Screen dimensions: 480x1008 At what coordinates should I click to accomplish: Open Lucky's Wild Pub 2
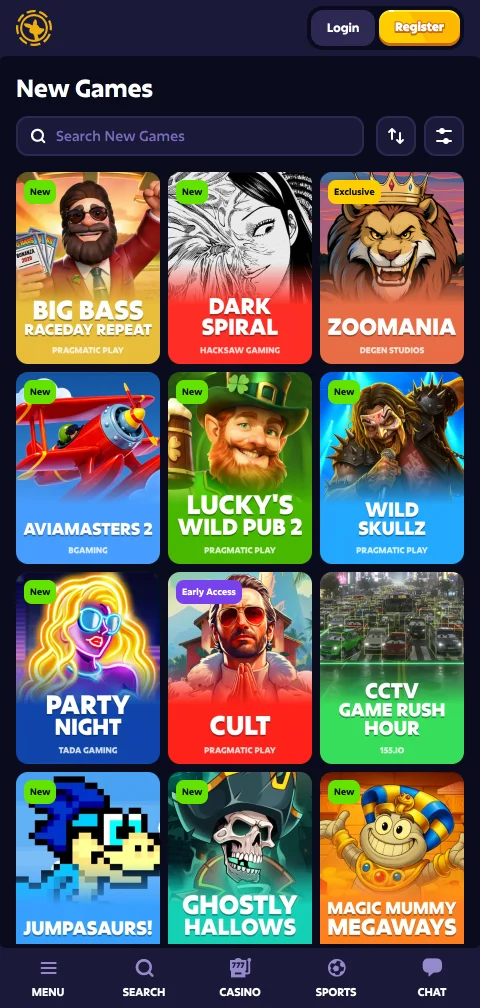[240, 468]
